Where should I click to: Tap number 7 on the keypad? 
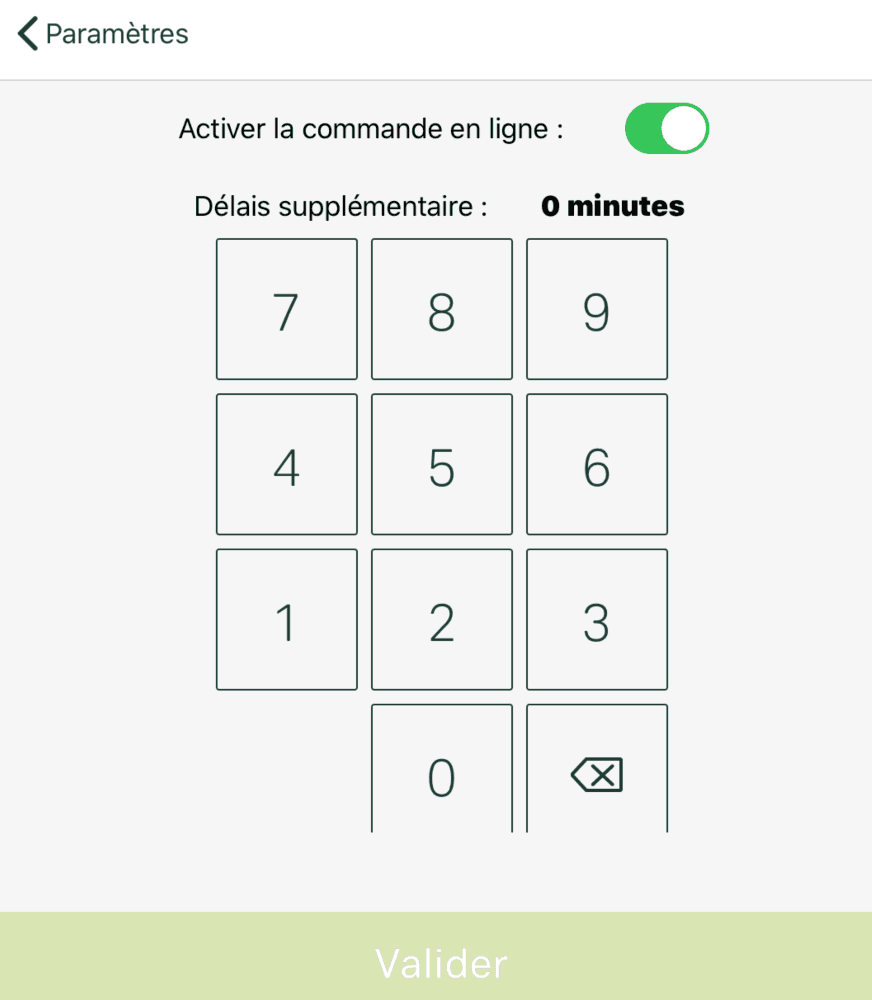tap(286, 309)
